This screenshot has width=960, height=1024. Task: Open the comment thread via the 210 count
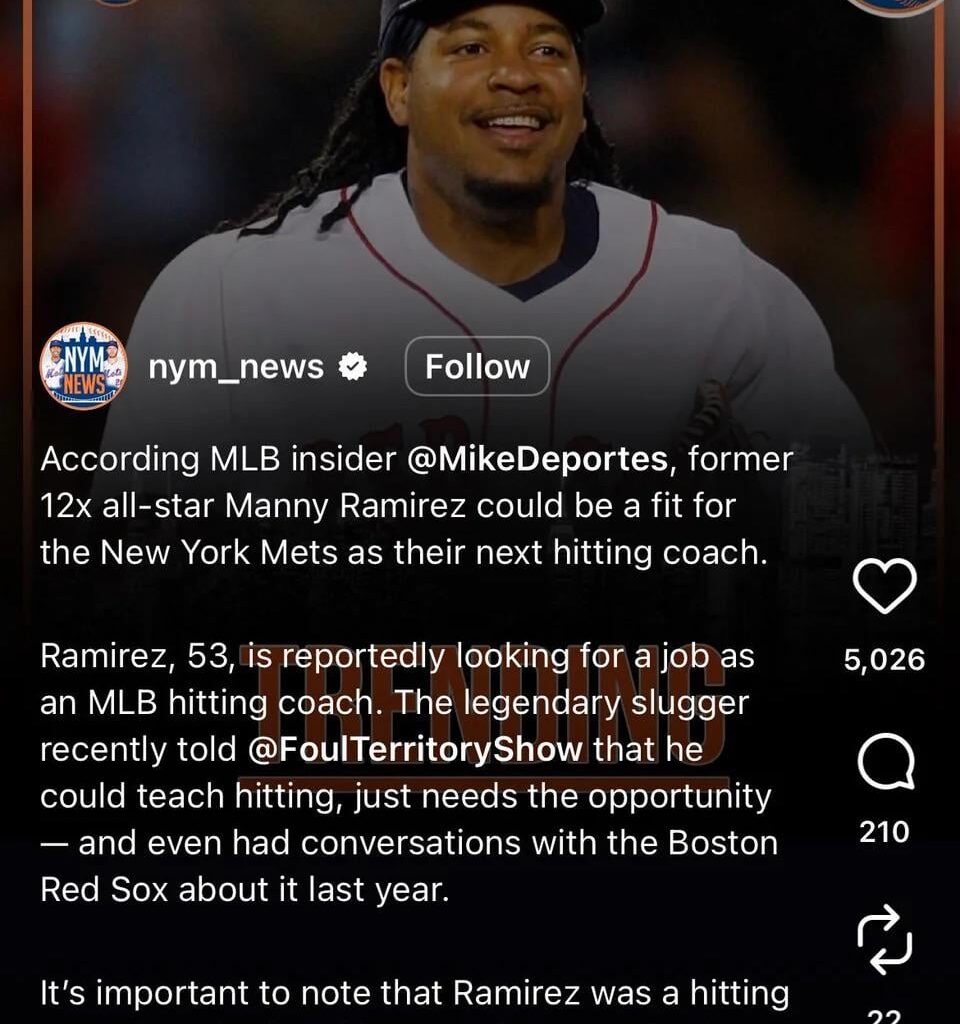886,831
